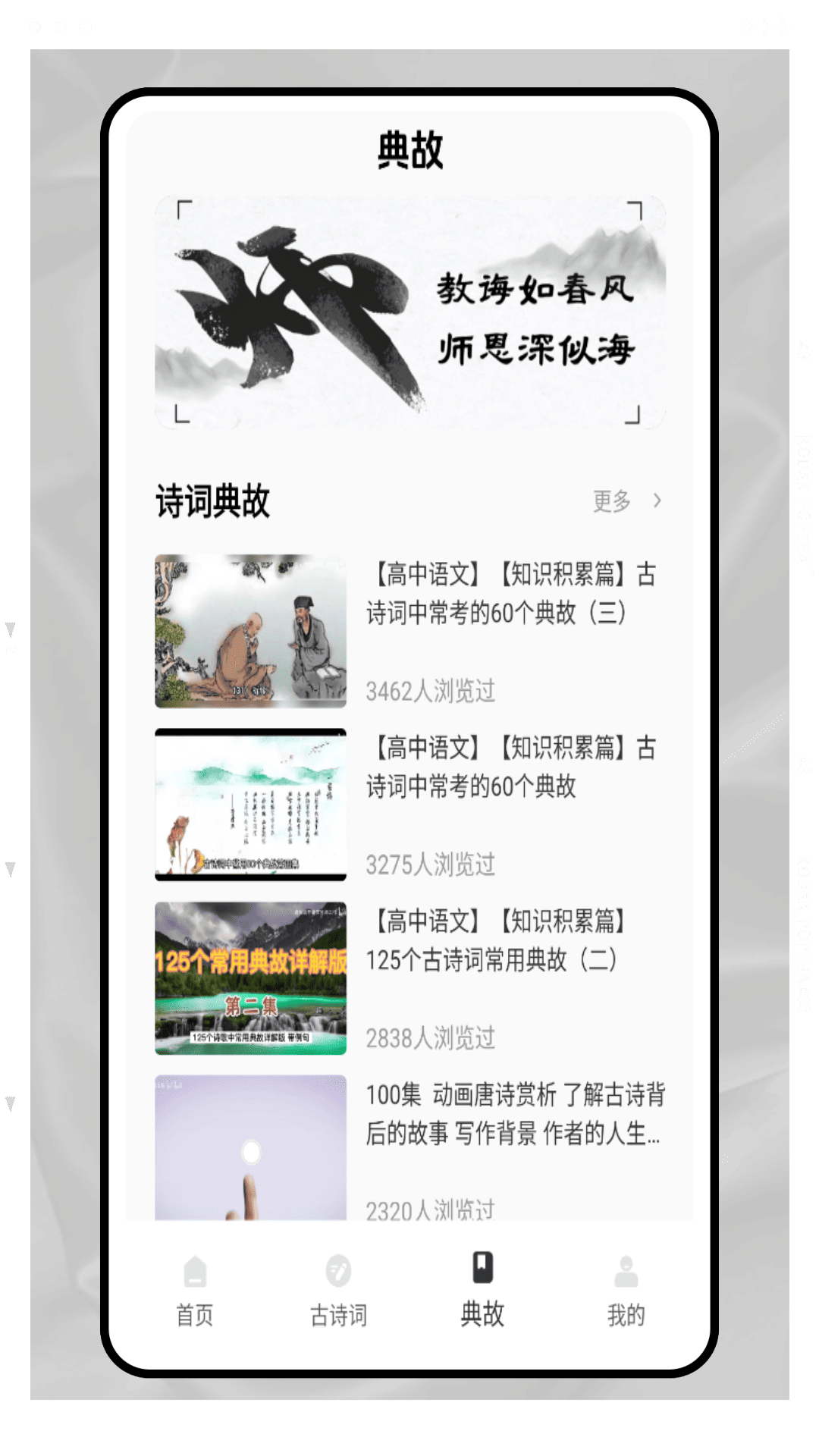Tap the purple finger-pointing thumbnail
819x1456 pixels.
point(251,1145)
